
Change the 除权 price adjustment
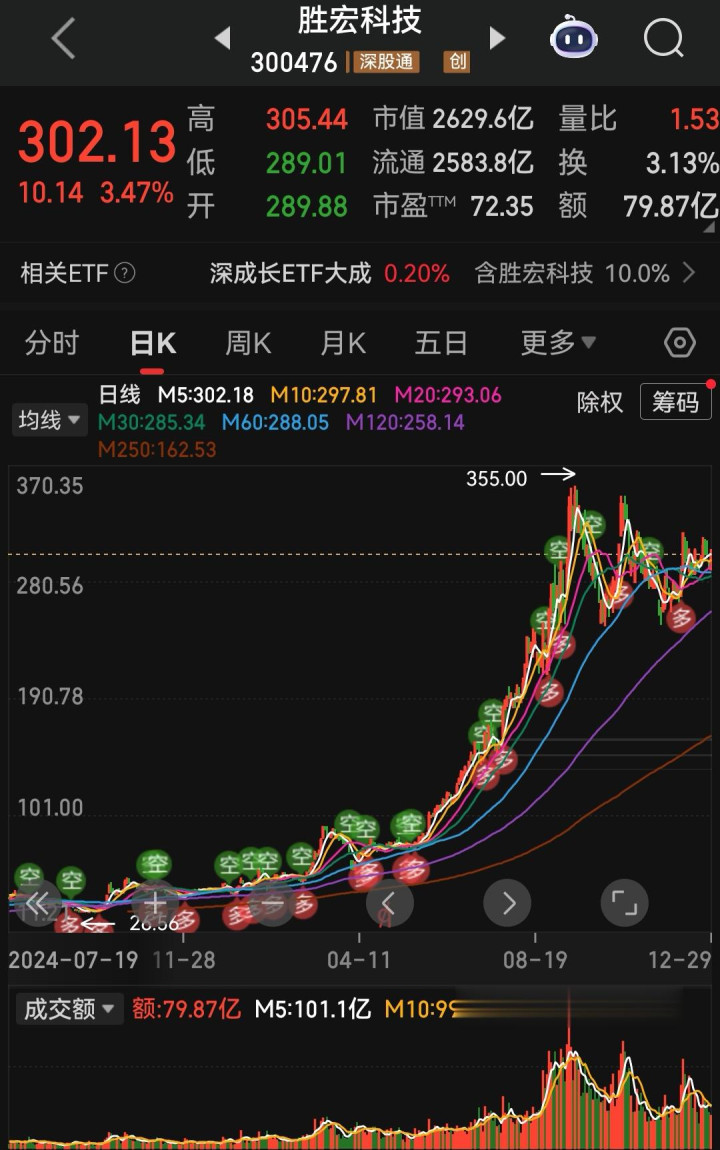point(600,402)
